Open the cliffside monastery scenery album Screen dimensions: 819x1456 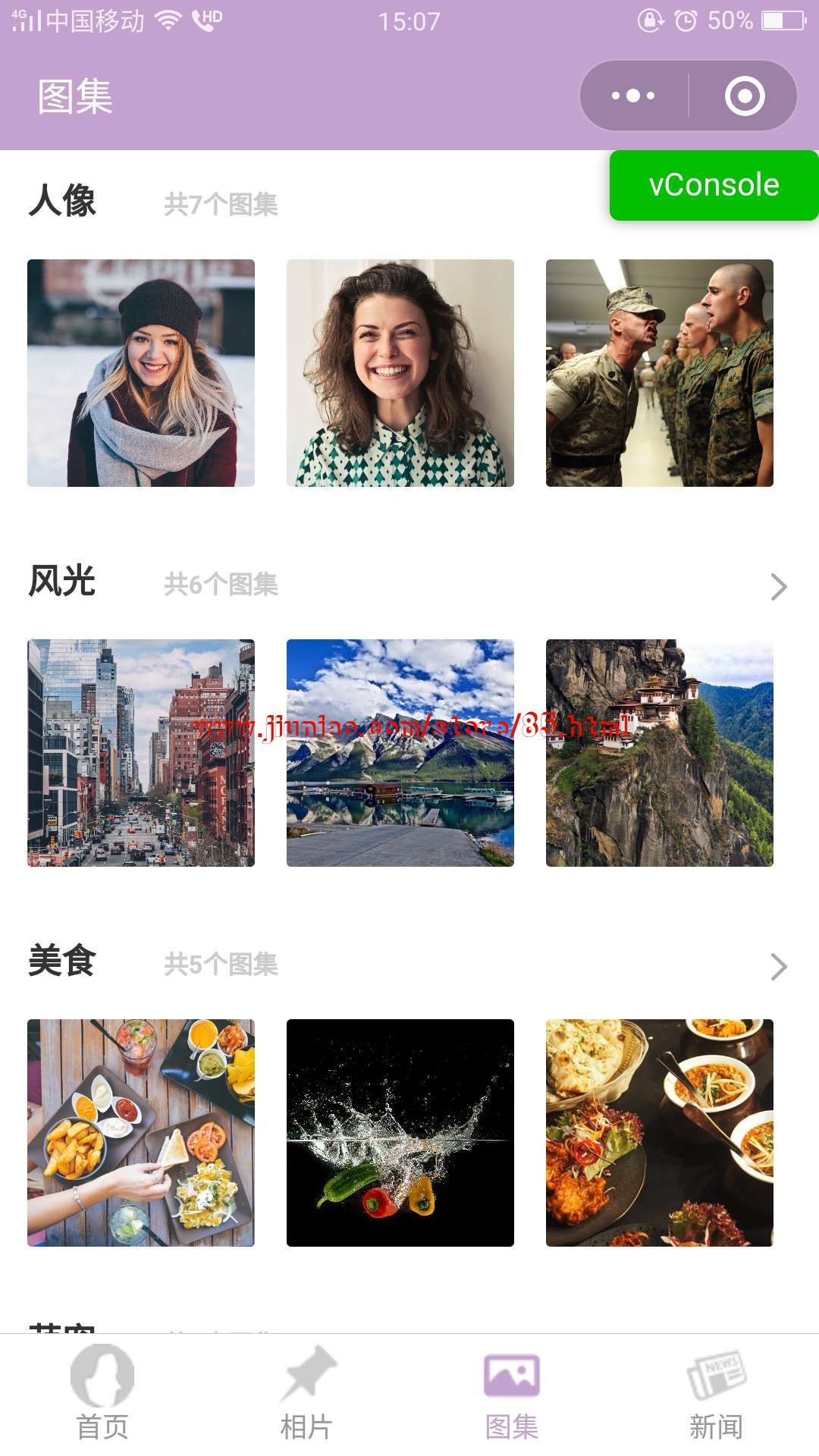click(x=660, y=753)
